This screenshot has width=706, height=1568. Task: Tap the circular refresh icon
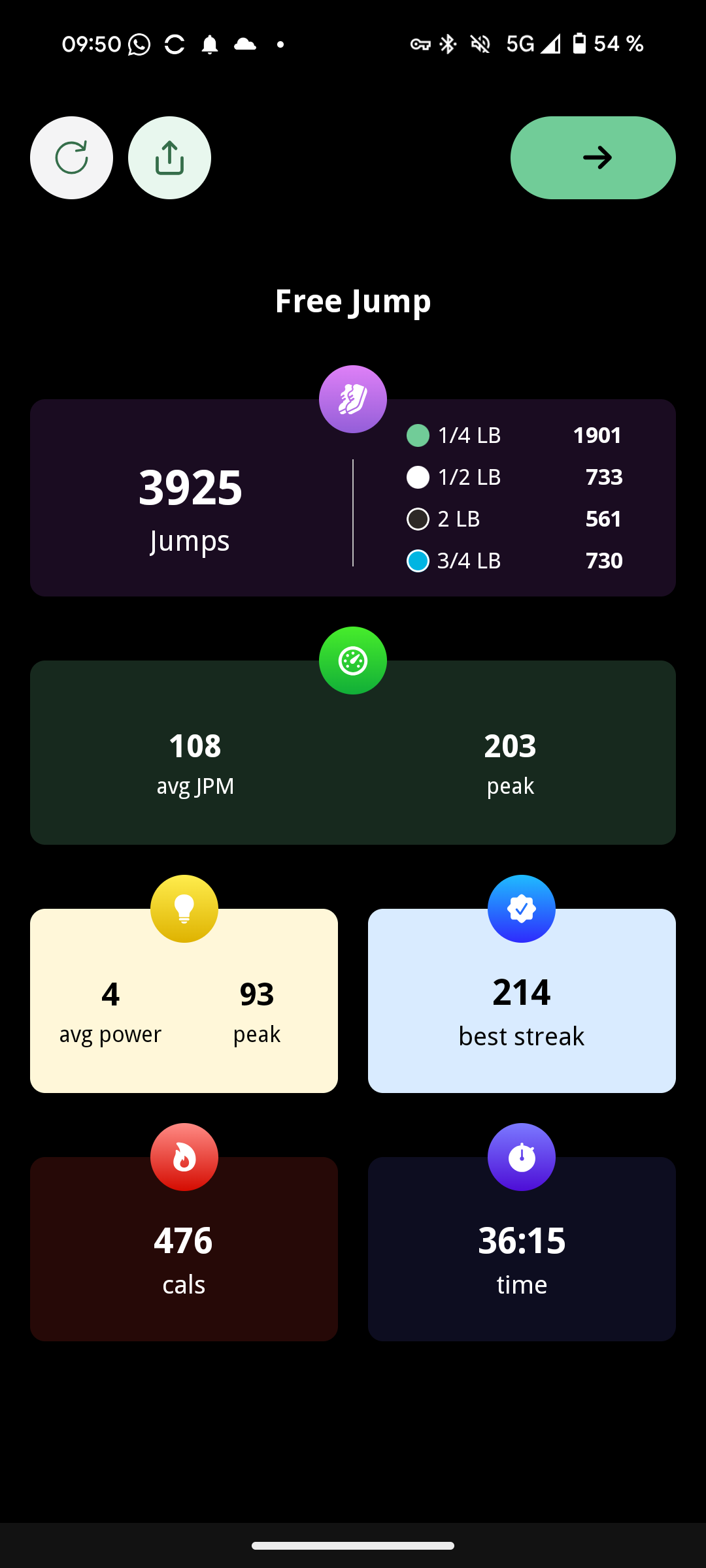71,157
